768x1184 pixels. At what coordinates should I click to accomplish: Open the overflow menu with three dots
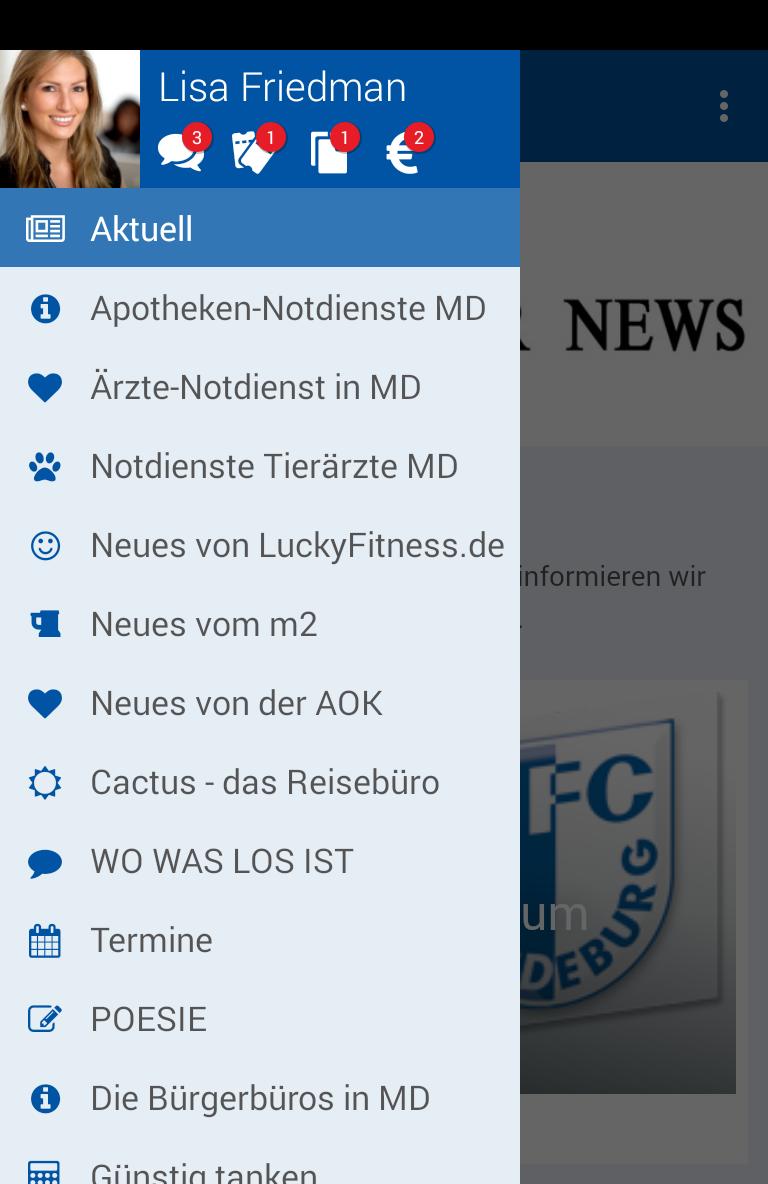[x=723, y=106]
